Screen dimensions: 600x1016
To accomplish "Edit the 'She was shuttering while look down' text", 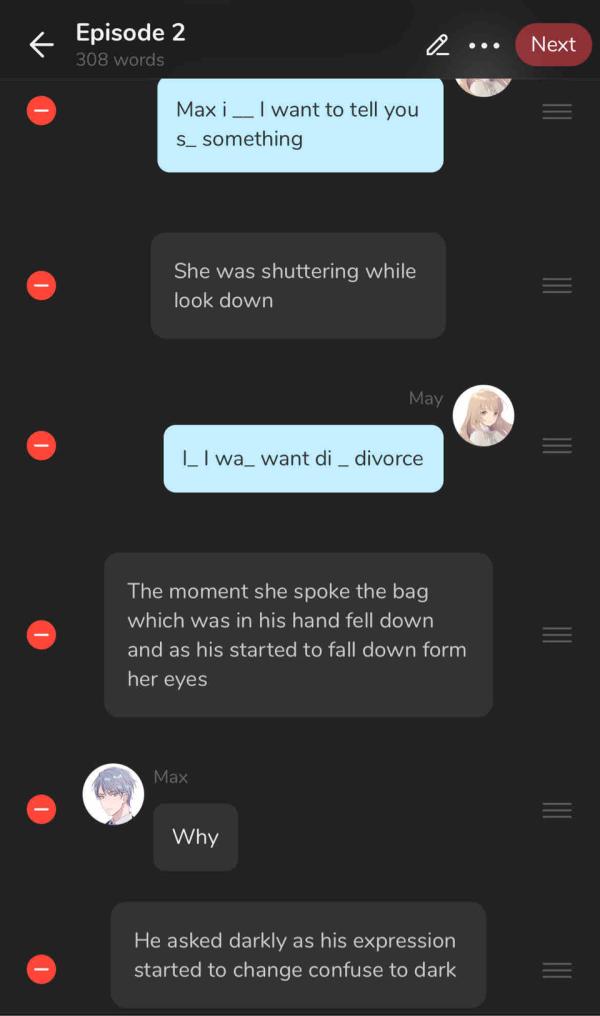I will coord(297,285).
